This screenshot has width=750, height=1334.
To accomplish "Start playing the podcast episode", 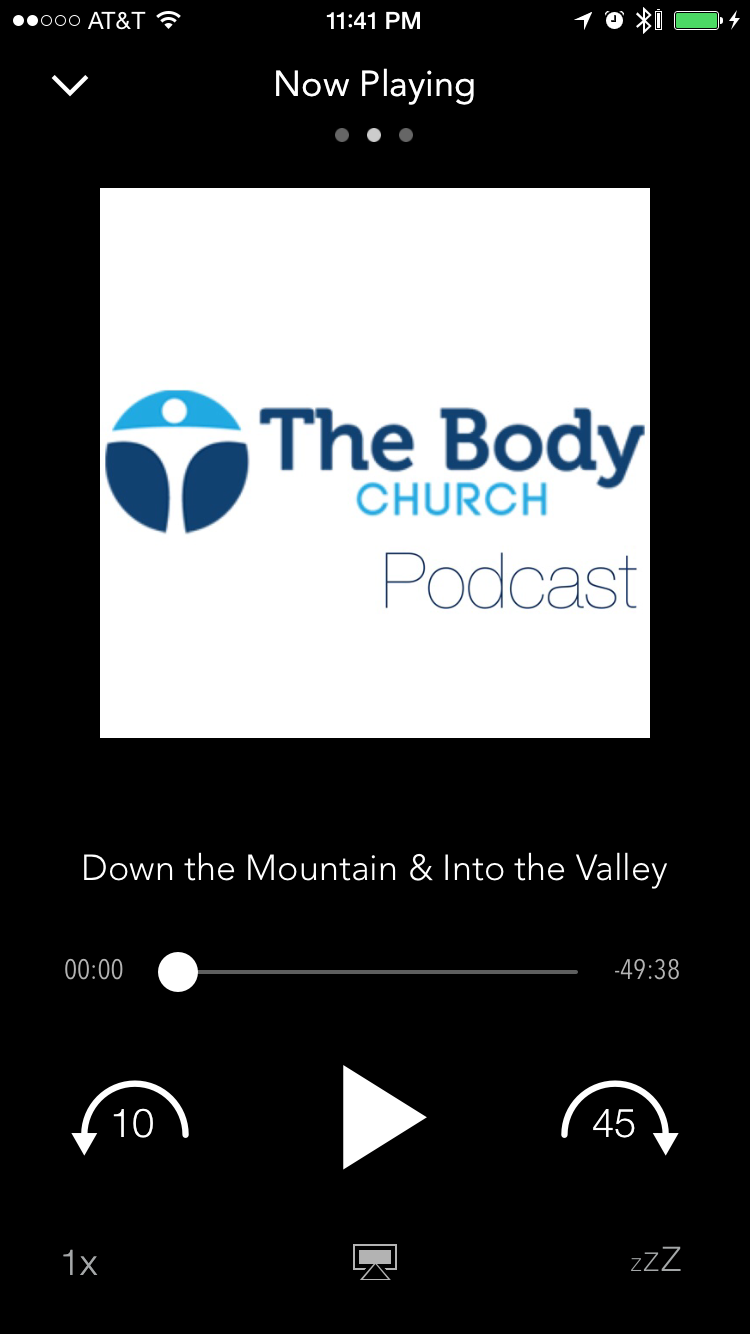I will [382, 1117].
